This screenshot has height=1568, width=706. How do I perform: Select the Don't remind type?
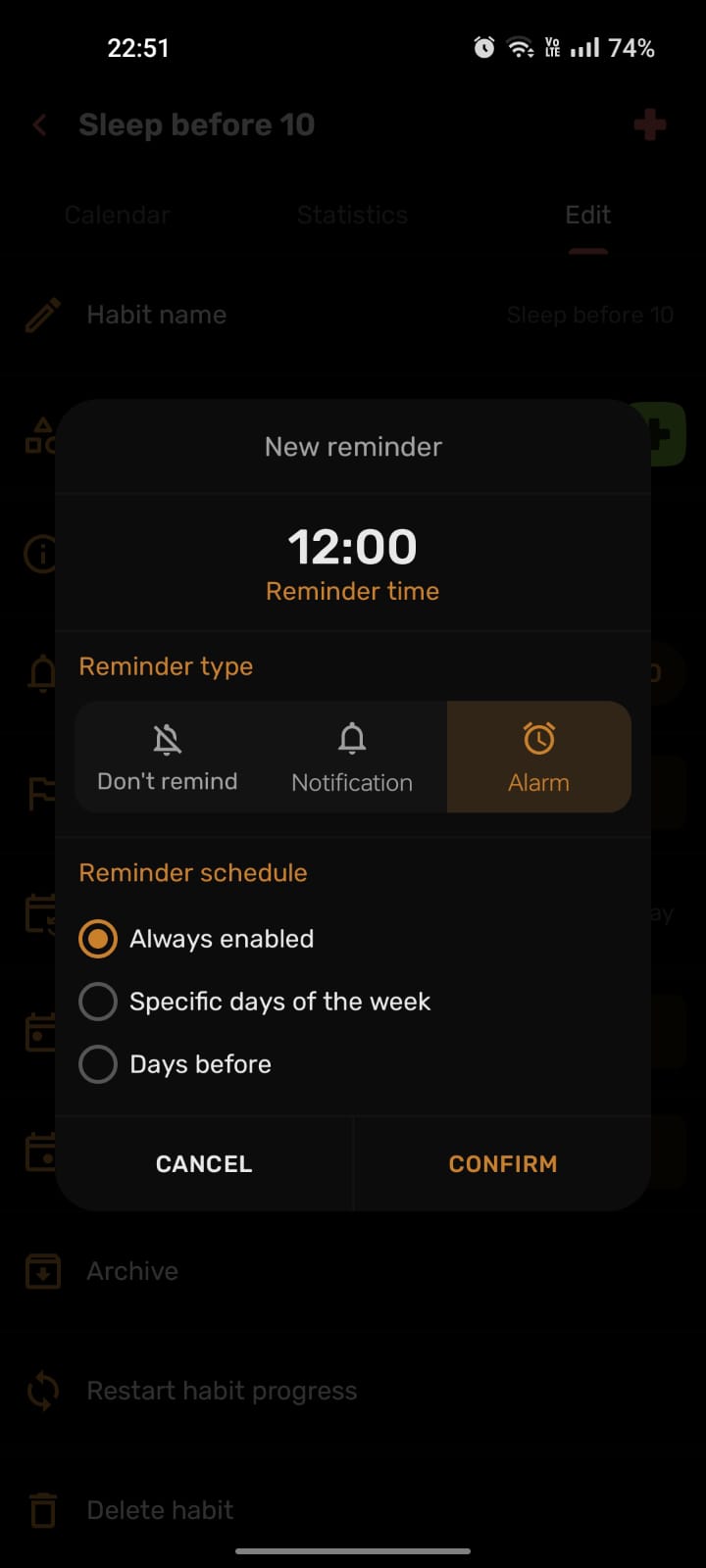[168, 758]
